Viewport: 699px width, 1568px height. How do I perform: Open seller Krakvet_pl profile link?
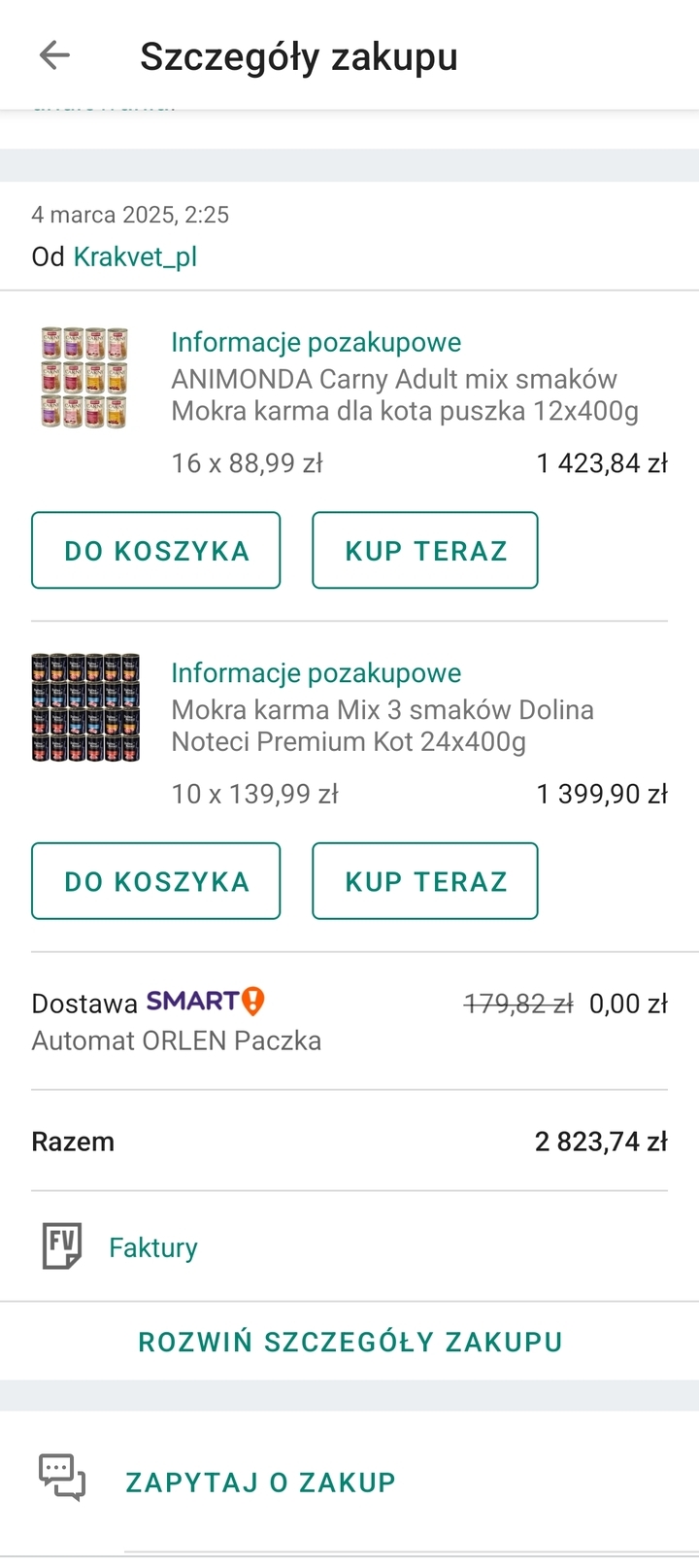click(x=135, y=256)
